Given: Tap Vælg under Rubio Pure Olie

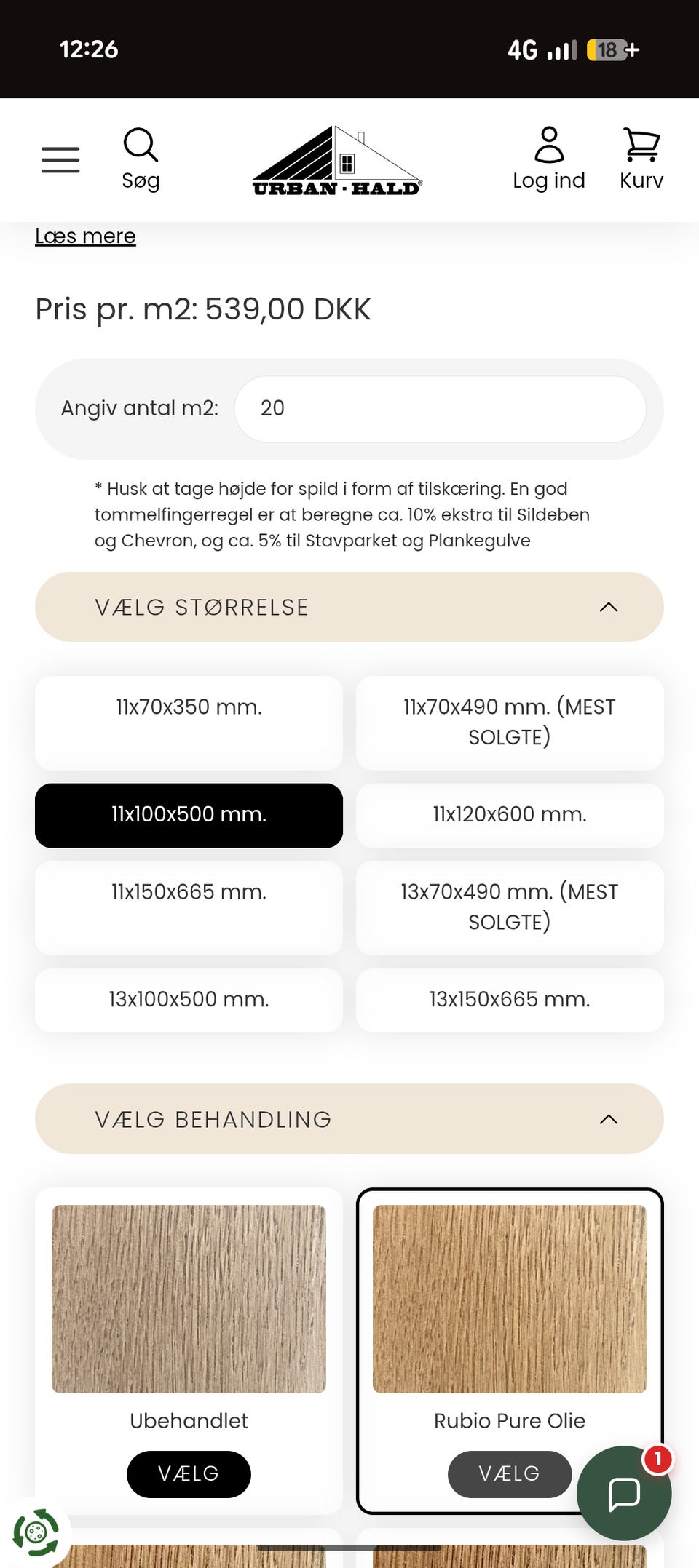Looking at the screenshot, I should [x=510, y=1474].
